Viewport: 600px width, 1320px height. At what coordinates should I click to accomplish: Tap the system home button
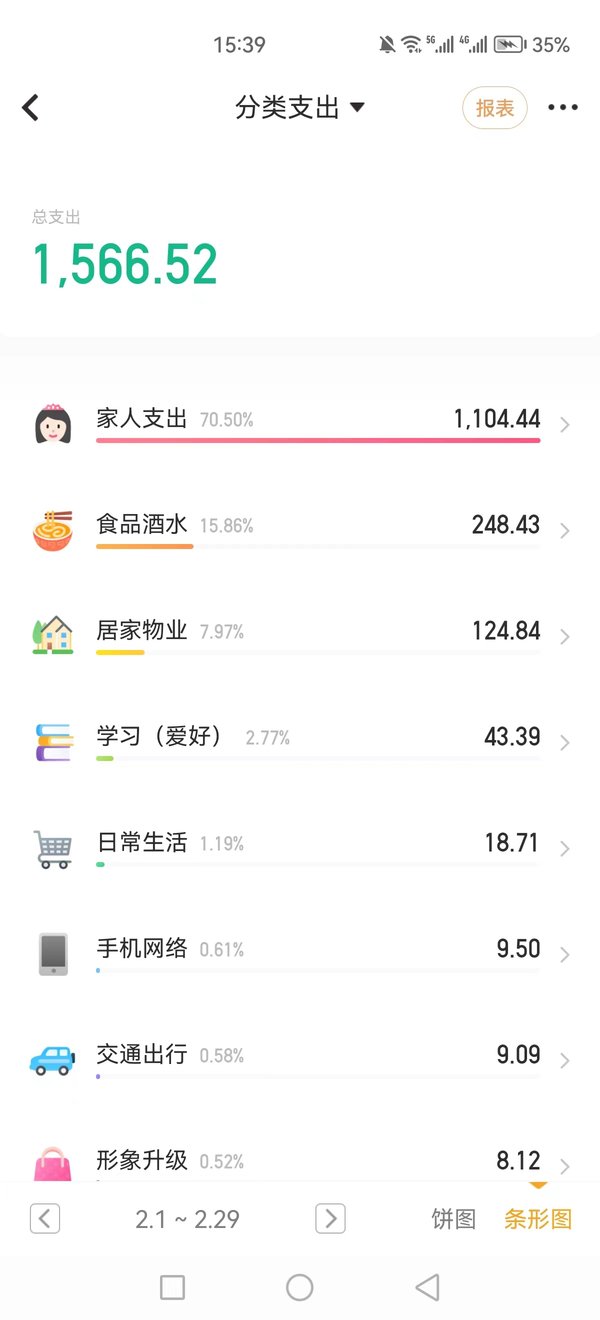tap(300, 1287)
